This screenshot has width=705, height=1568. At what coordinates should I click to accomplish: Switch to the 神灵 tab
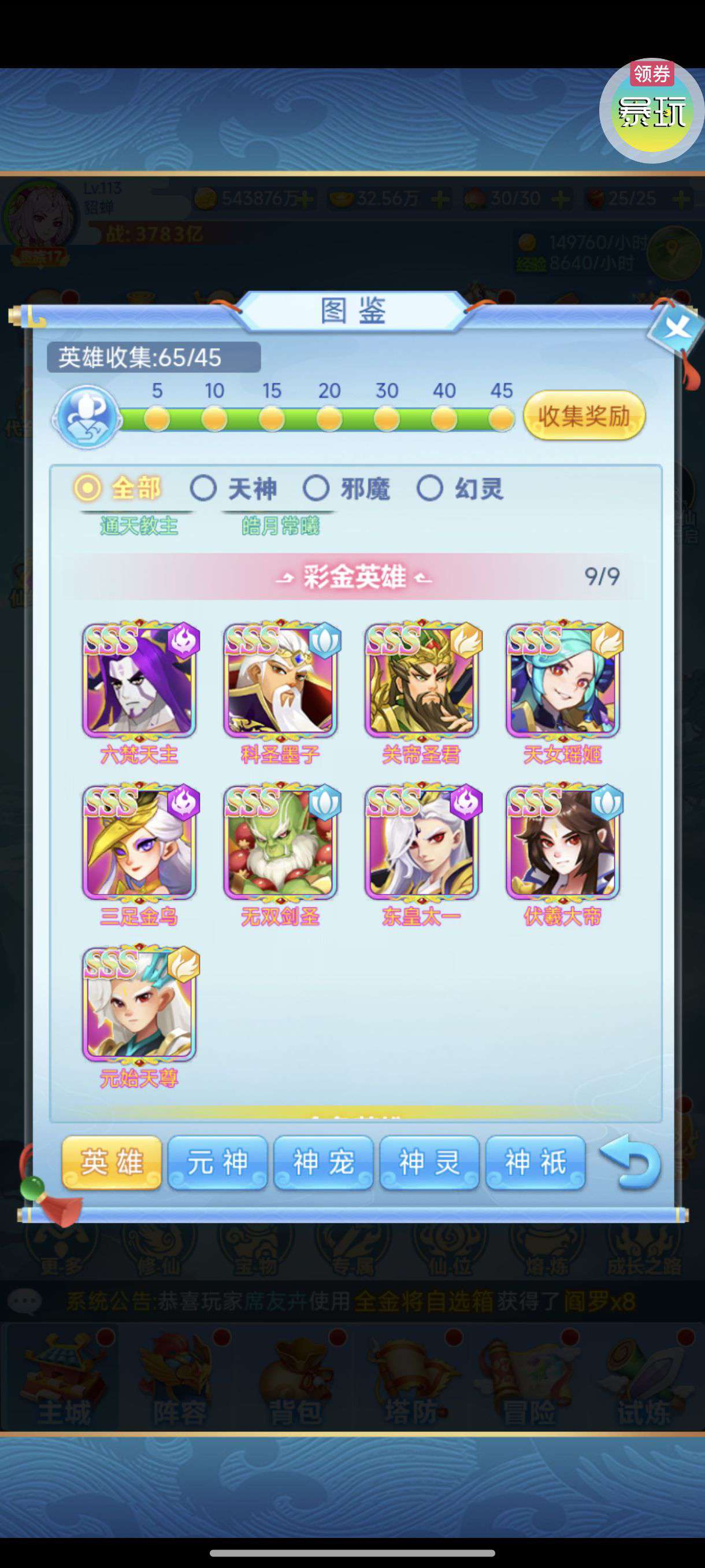click(x=429, y=1163)
